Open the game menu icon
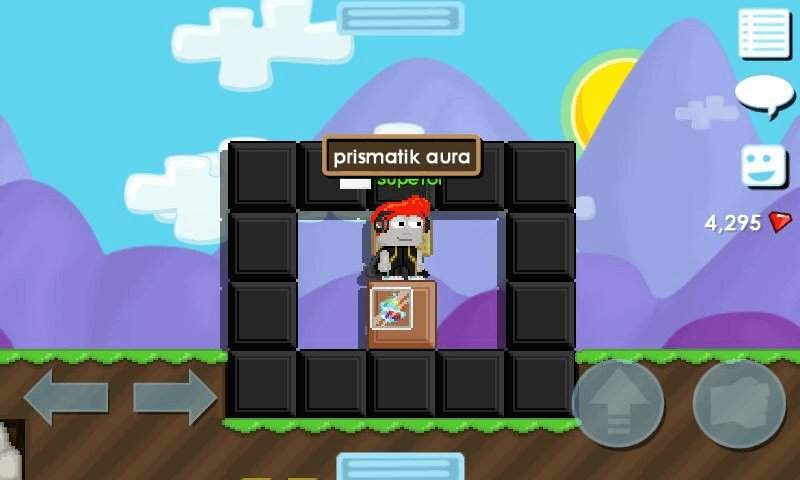 [x=764, y=34]
